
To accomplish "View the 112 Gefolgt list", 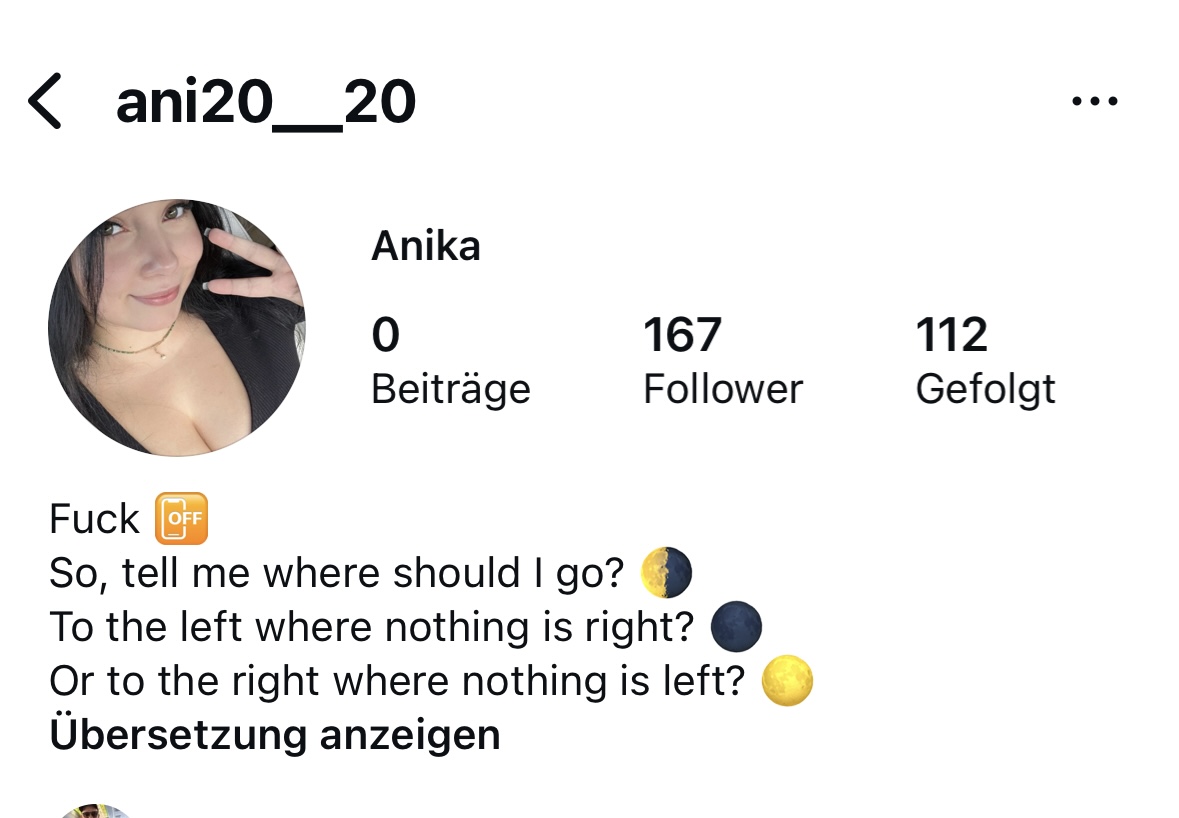I will point(984,361).
